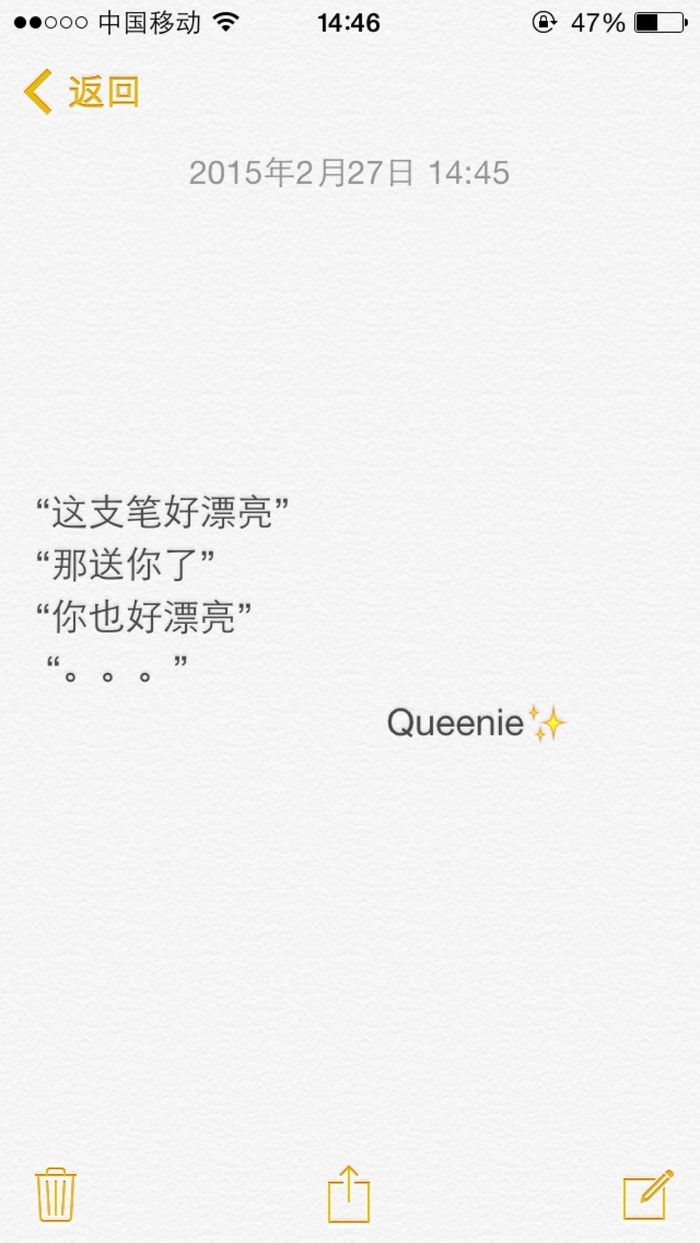Open the share sheet for this note
This screenshot has height=1243, width=700.
pyautogui.click(x=349, y=1193)
